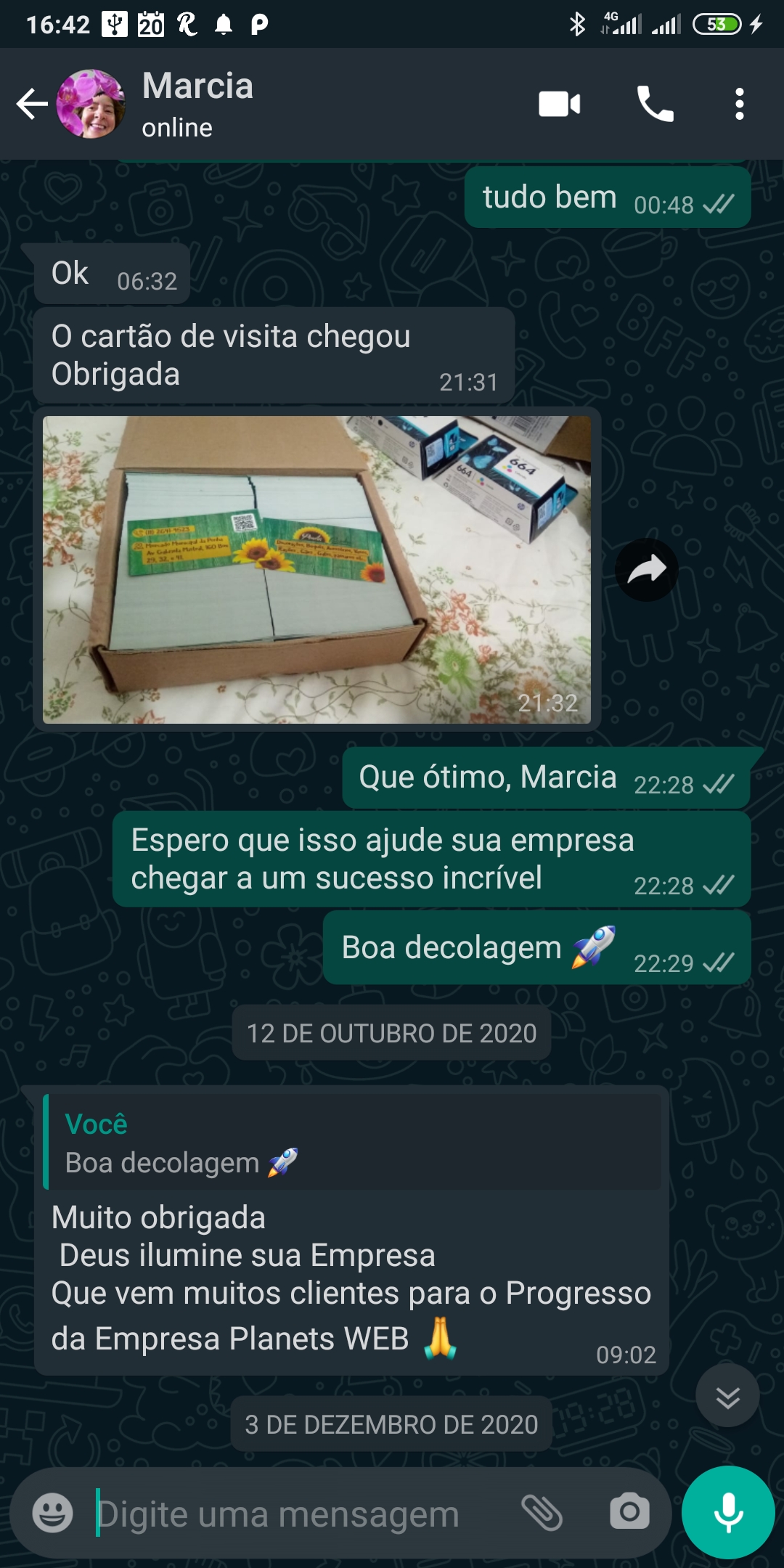Open the overflow menu

pos(739,105)
